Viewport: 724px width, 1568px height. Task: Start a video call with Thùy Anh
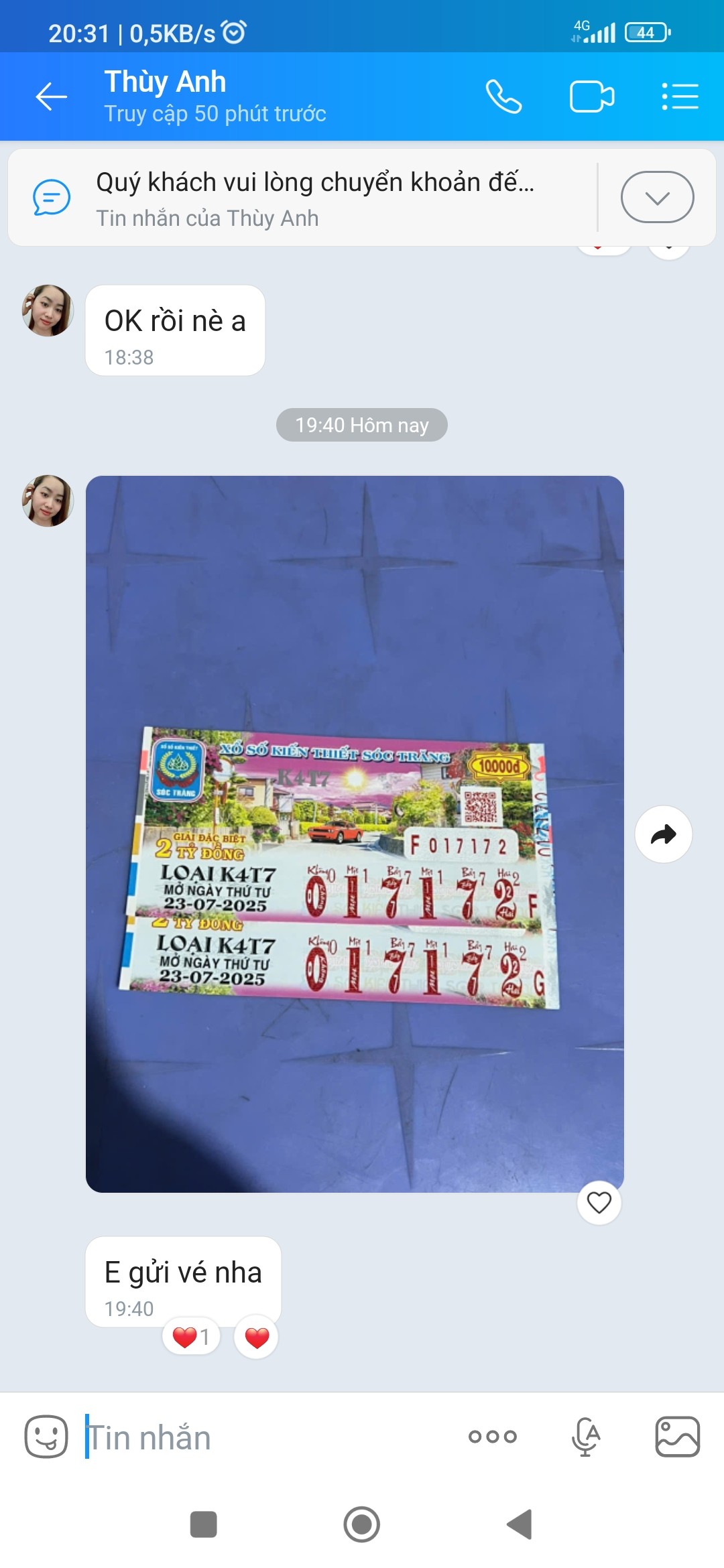(591, 96)
